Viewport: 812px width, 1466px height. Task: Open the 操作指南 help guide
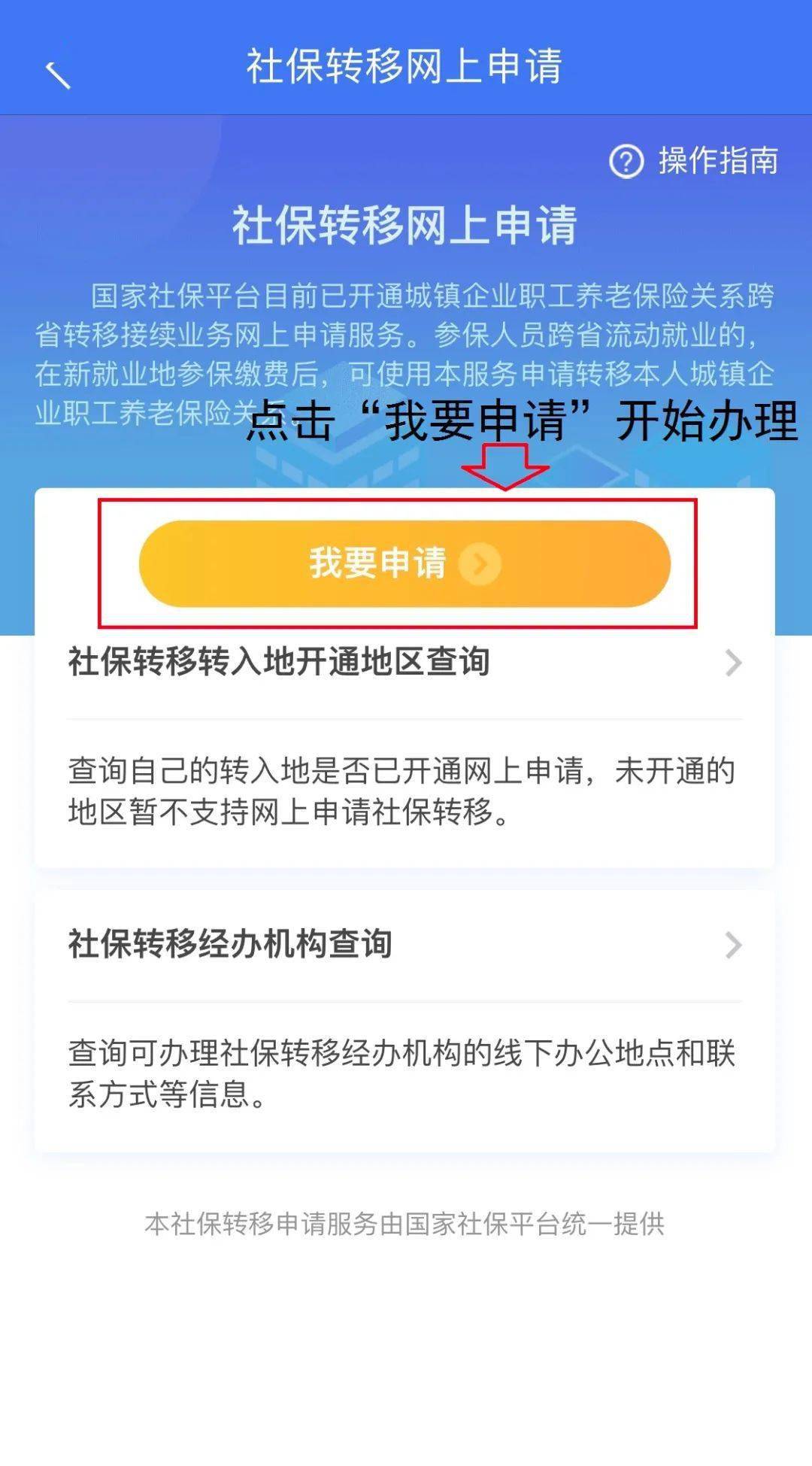(x=693, y=161)
